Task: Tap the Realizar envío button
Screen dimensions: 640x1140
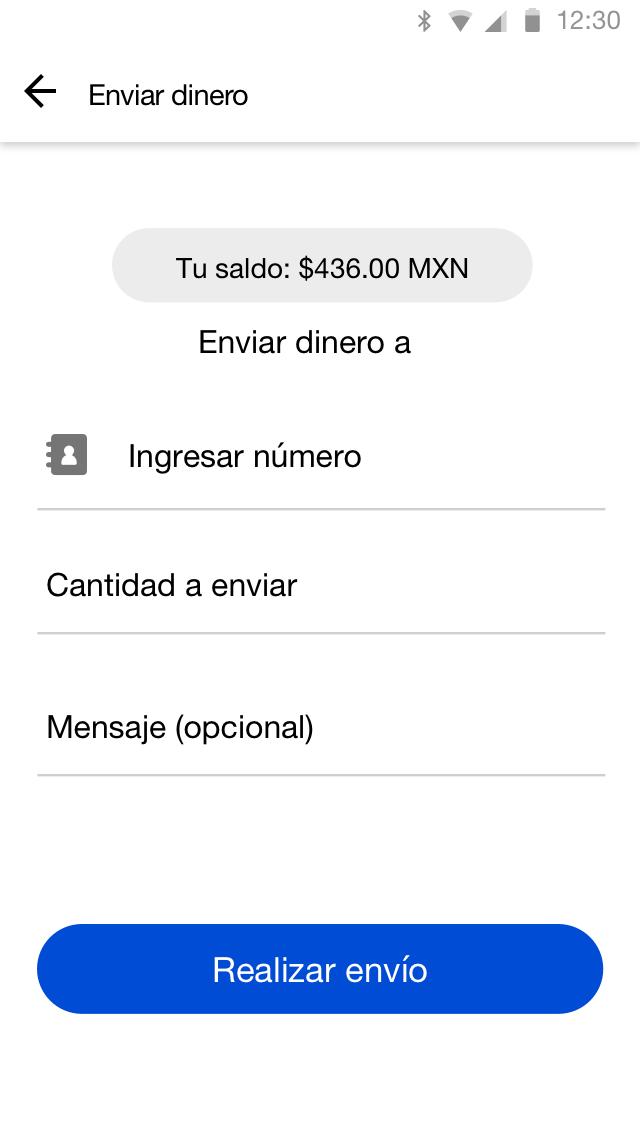Action: point(320,969)
